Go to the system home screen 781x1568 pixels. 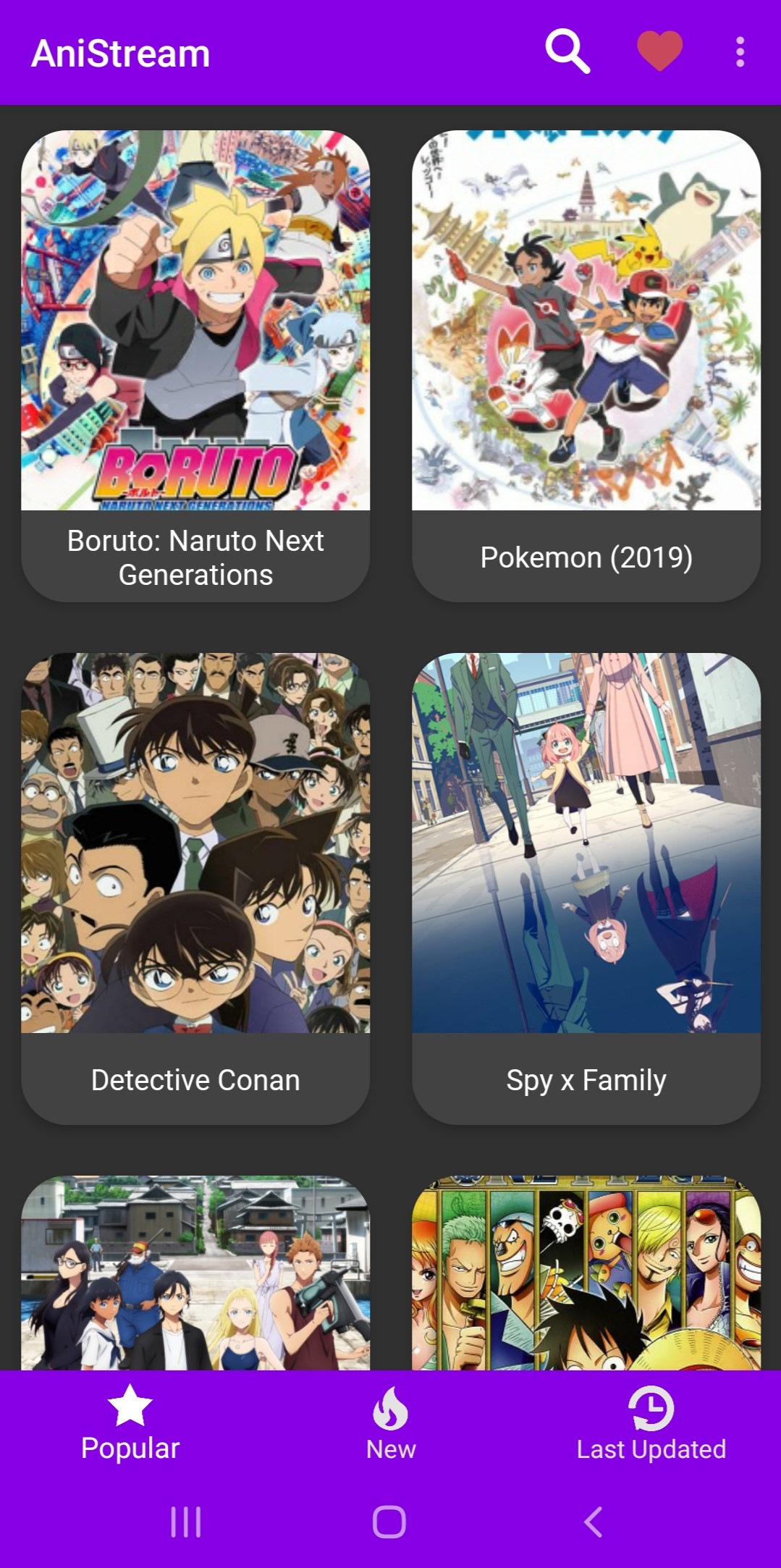point(389,1522)
